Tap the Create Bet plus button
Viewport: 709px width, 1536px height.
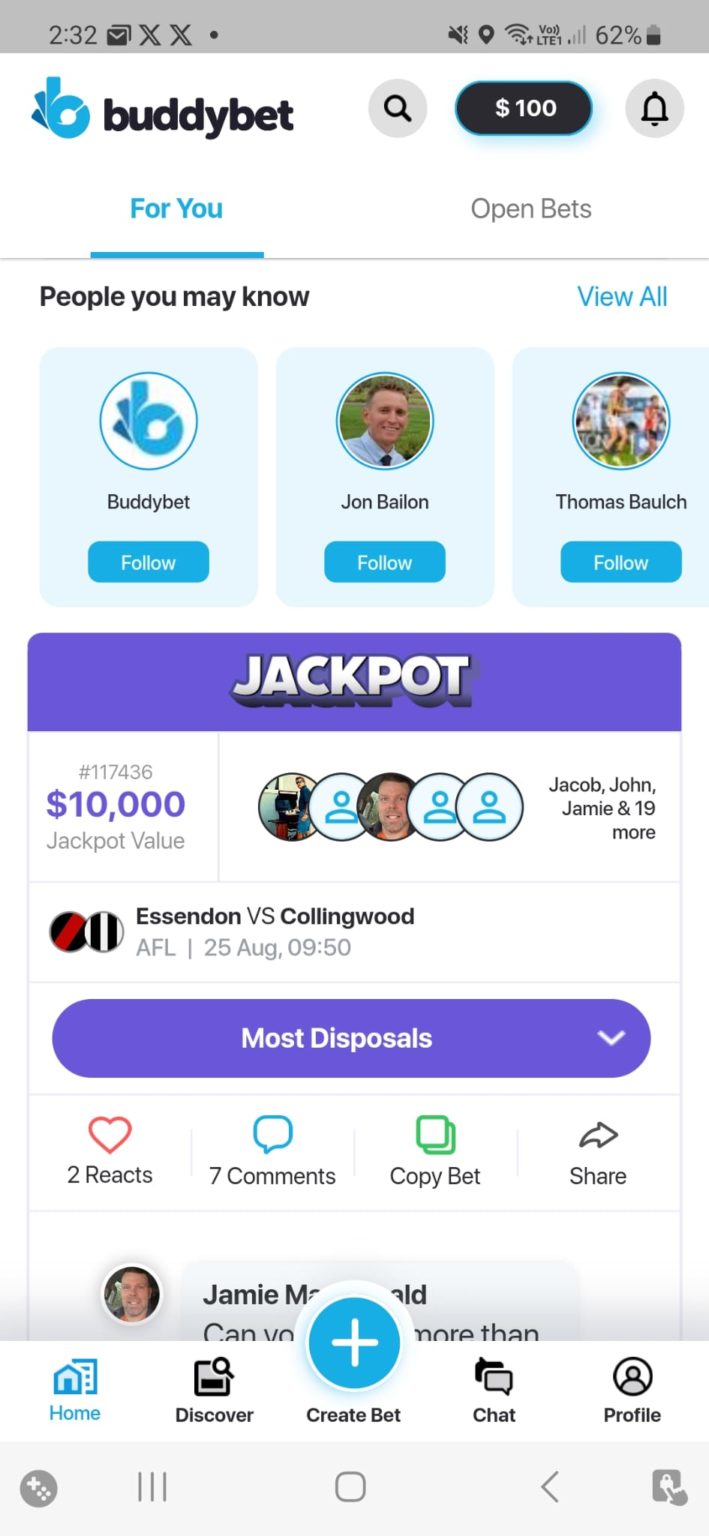[x=354, y=1343]
